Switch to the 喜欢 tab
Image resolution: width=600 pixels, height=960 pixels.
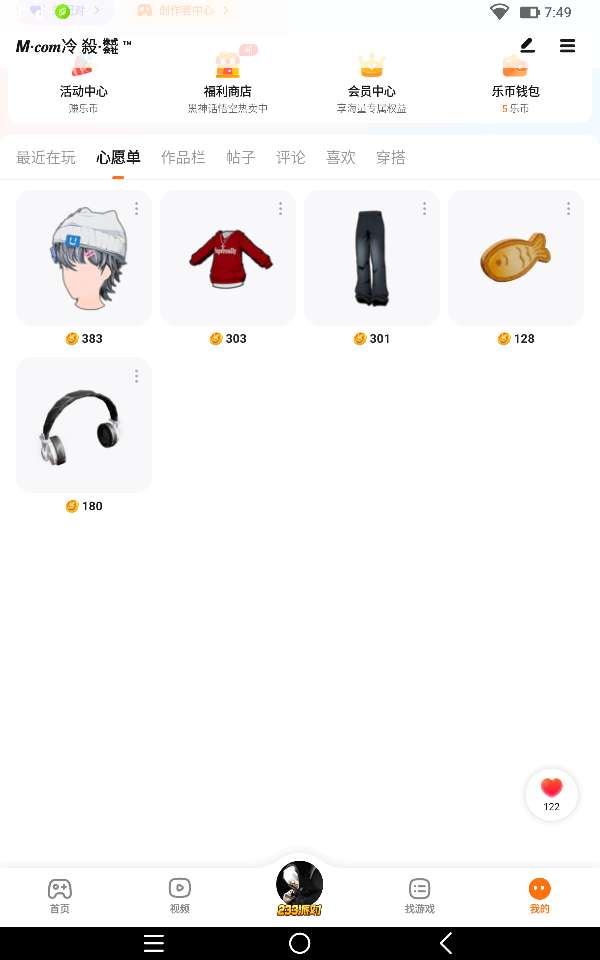(341, 157)
